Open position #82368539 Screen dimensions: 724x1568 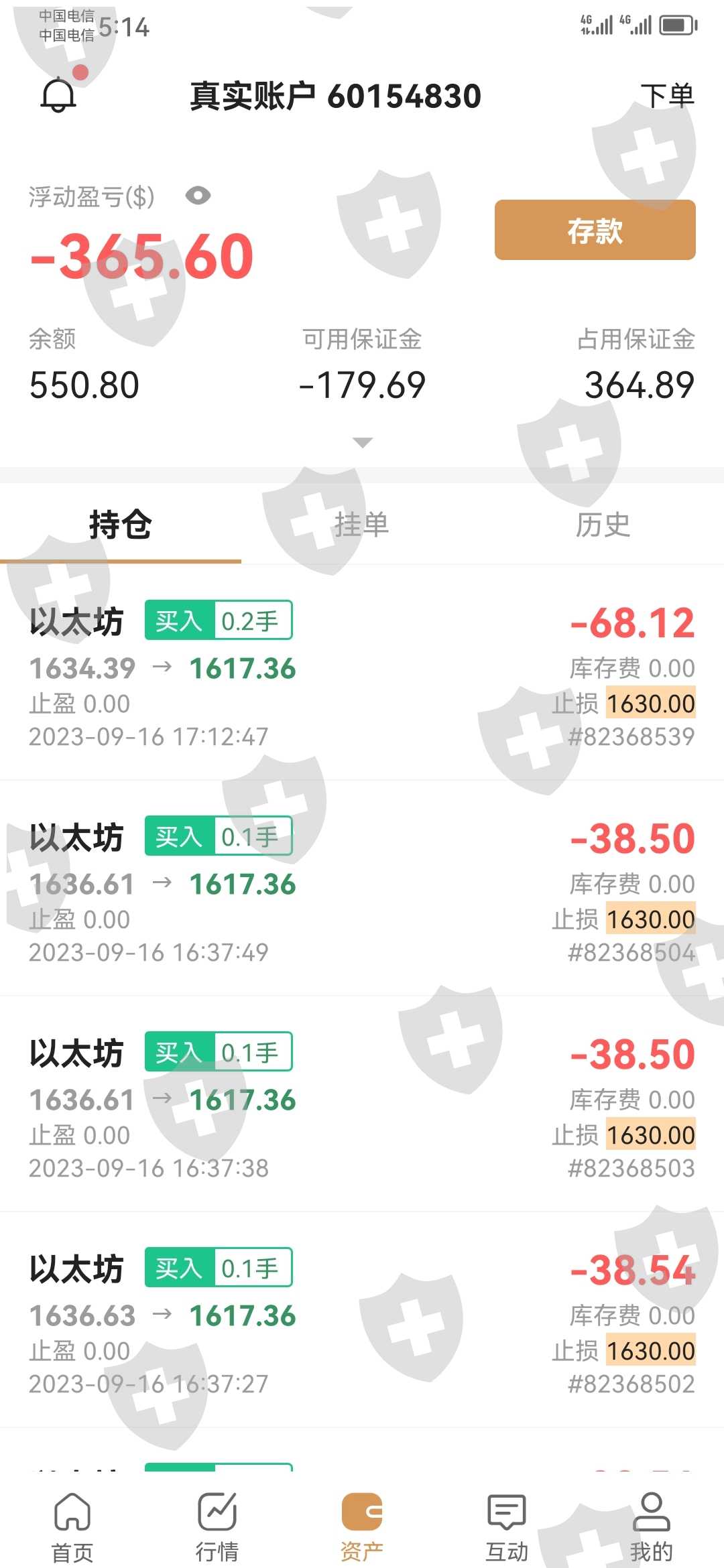click(x=362, y=673)
